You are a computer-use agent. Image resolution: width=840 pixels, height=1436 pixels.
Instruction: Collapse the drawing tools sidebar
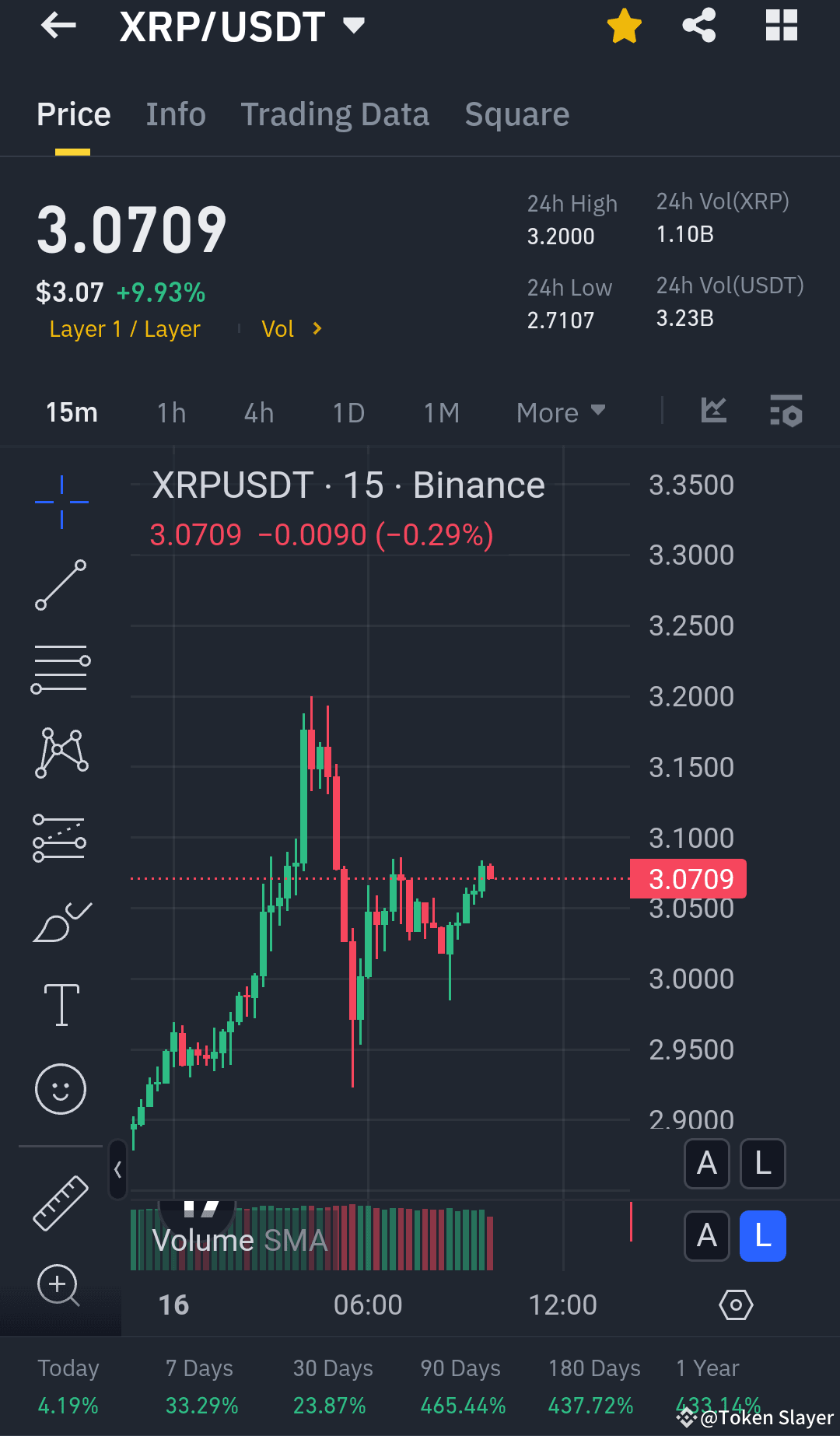point(117,1169)
